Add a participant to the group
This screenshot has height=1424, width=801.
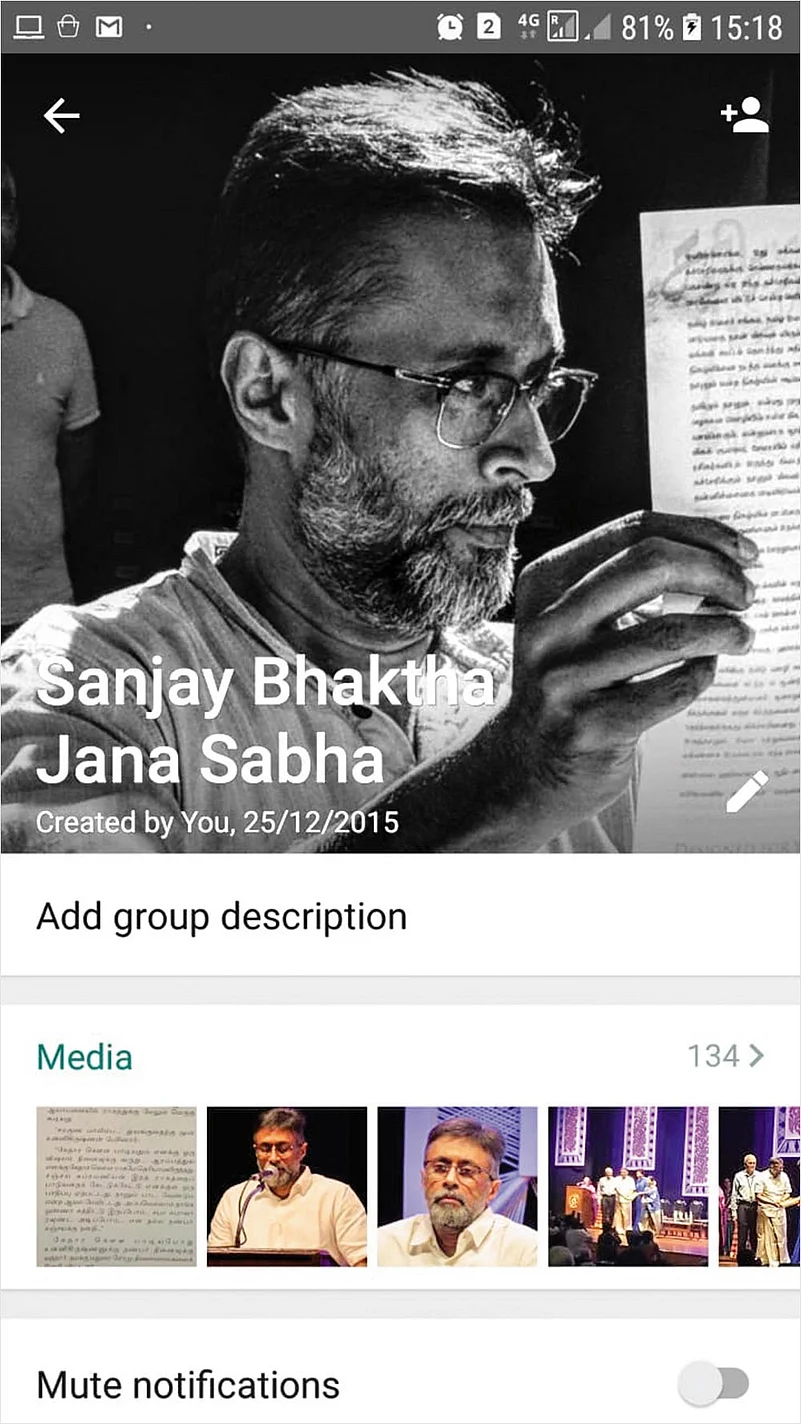[x=745, y=117]
